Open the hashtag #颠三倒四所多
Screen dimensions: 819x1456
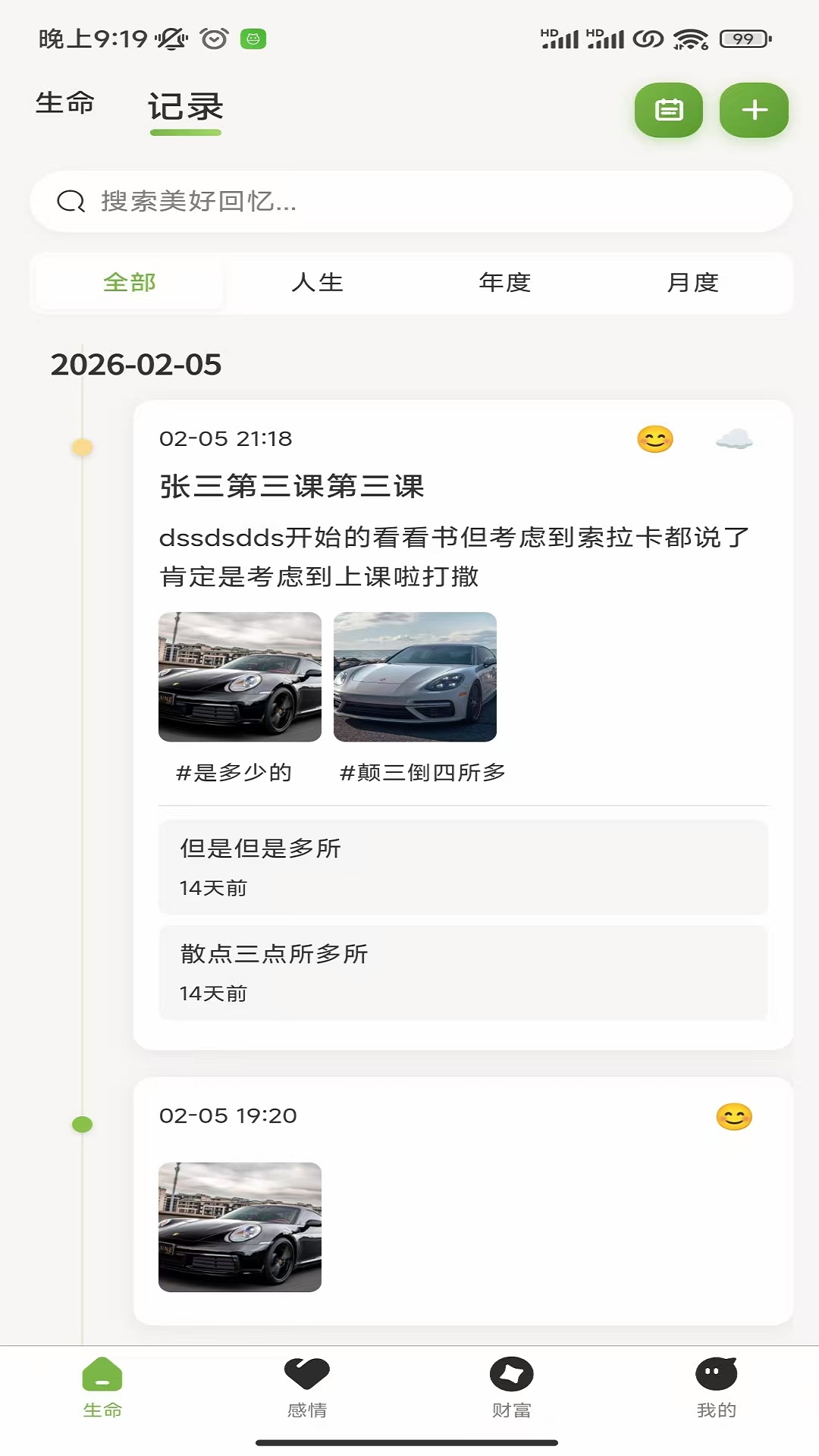(x=425, y=774)
